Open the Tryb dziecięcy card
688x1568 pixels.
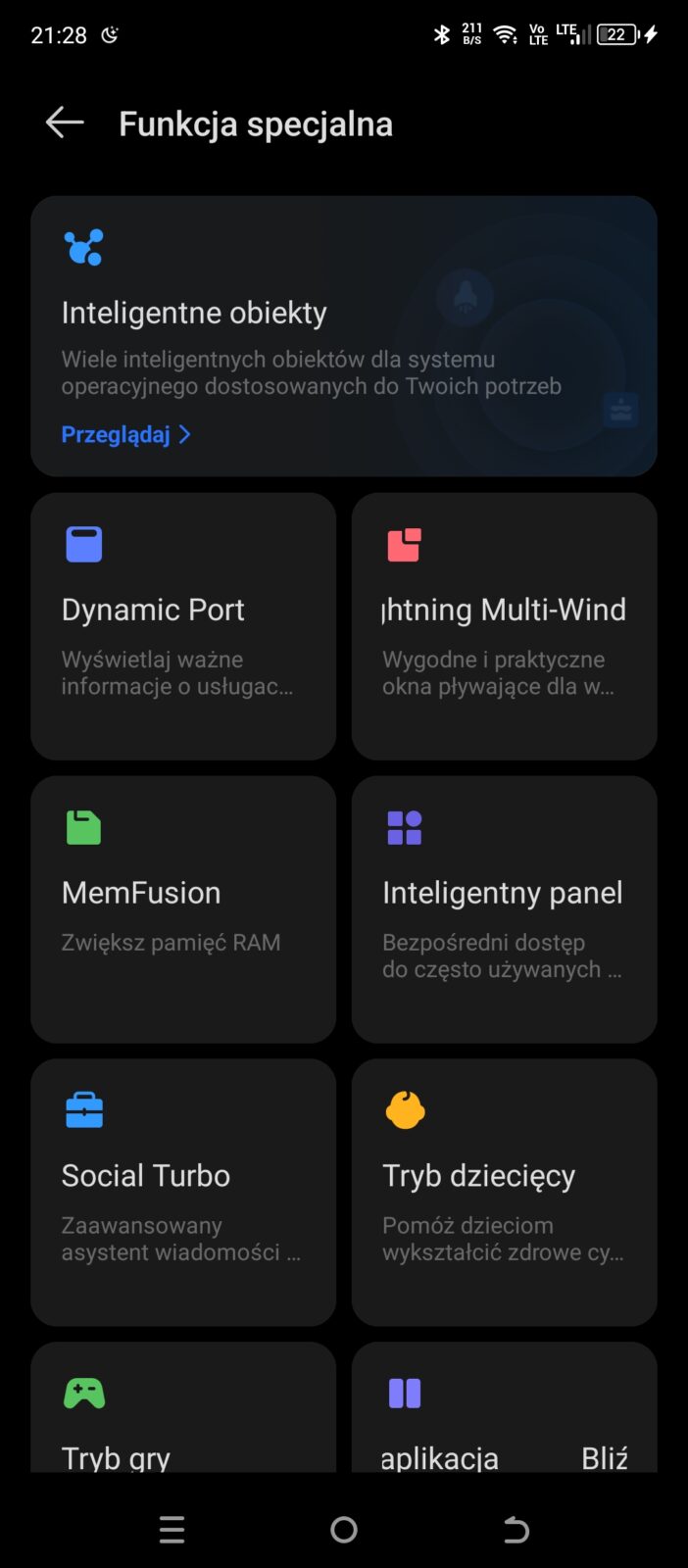(504, 1192)
